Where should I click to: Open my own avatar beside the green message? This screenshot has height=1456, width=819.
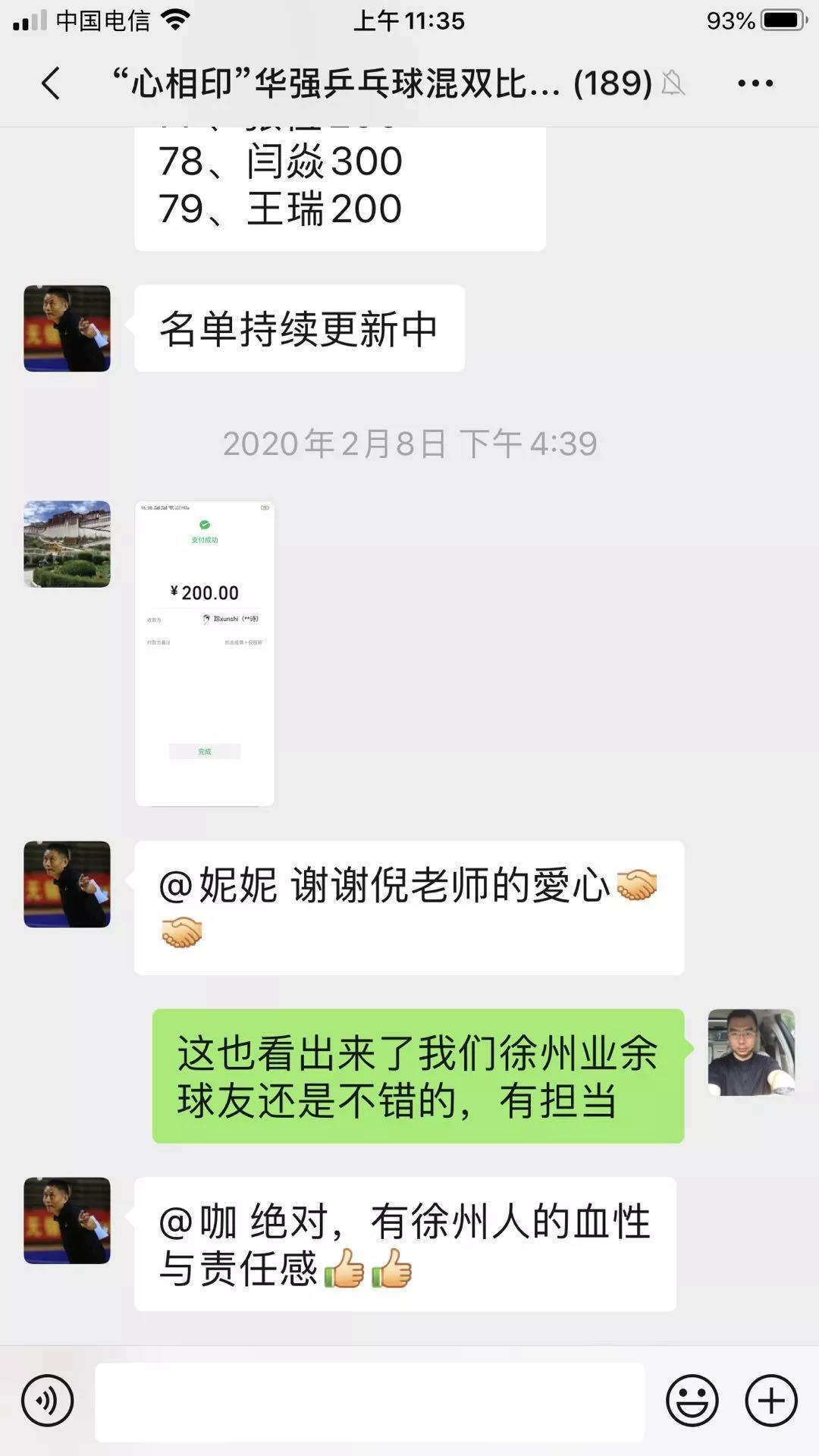(752, 1052)
